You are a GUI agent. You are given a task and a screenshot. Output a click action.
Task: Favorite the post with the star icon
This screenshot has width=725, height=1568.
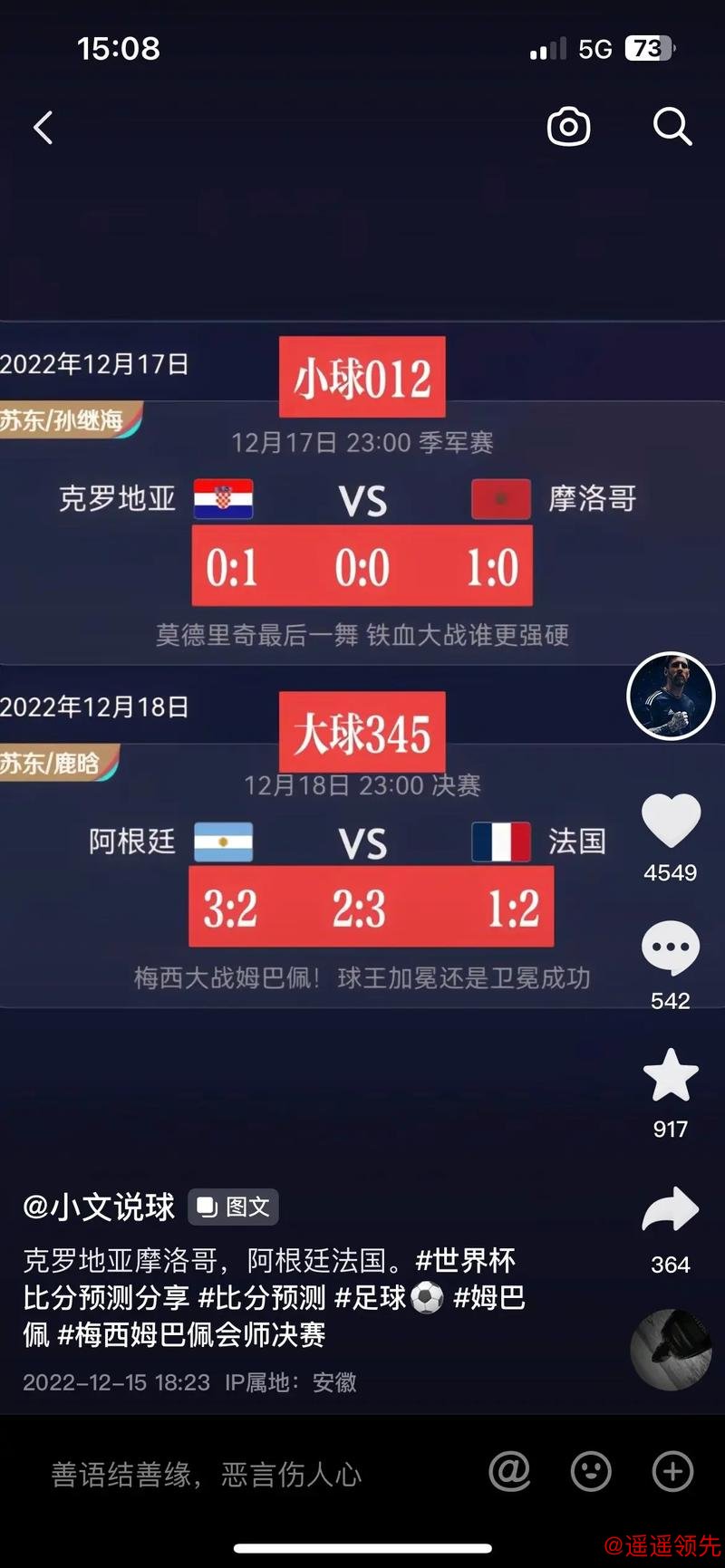[670, 1076]
